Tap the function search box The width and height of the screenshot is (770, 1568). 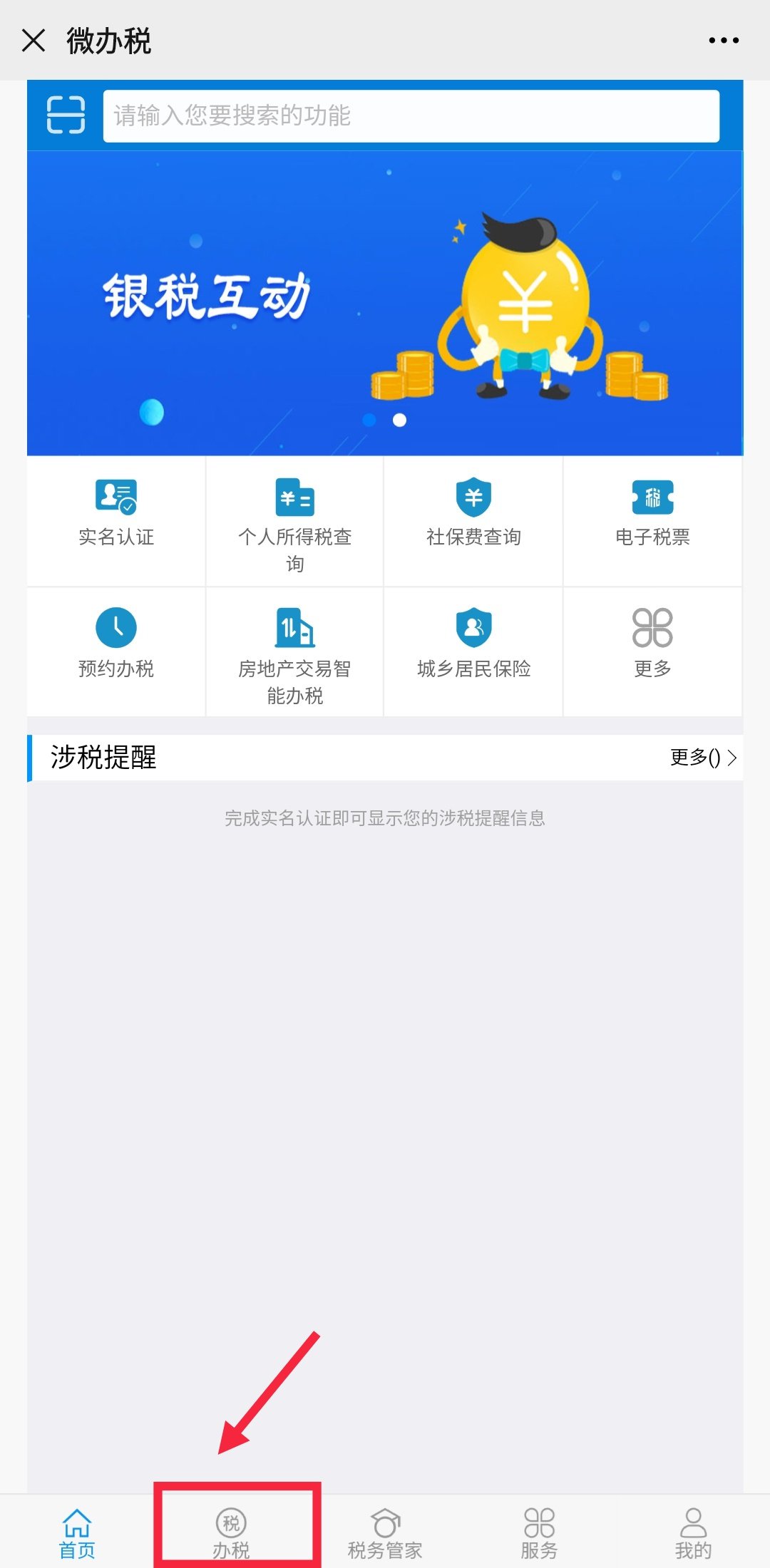[411, 115]
